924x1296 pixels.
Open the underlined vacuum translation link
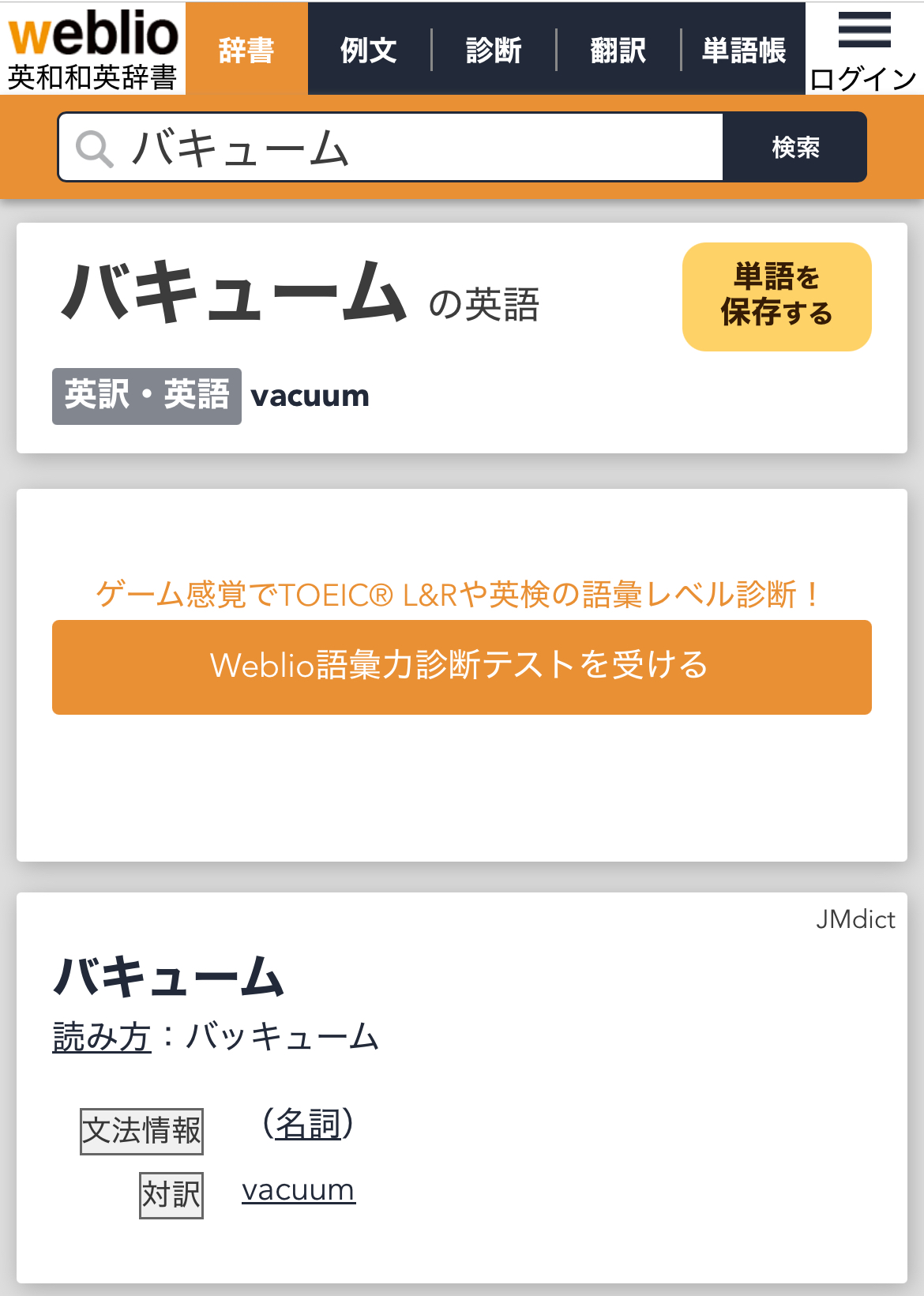(299, 1190)
